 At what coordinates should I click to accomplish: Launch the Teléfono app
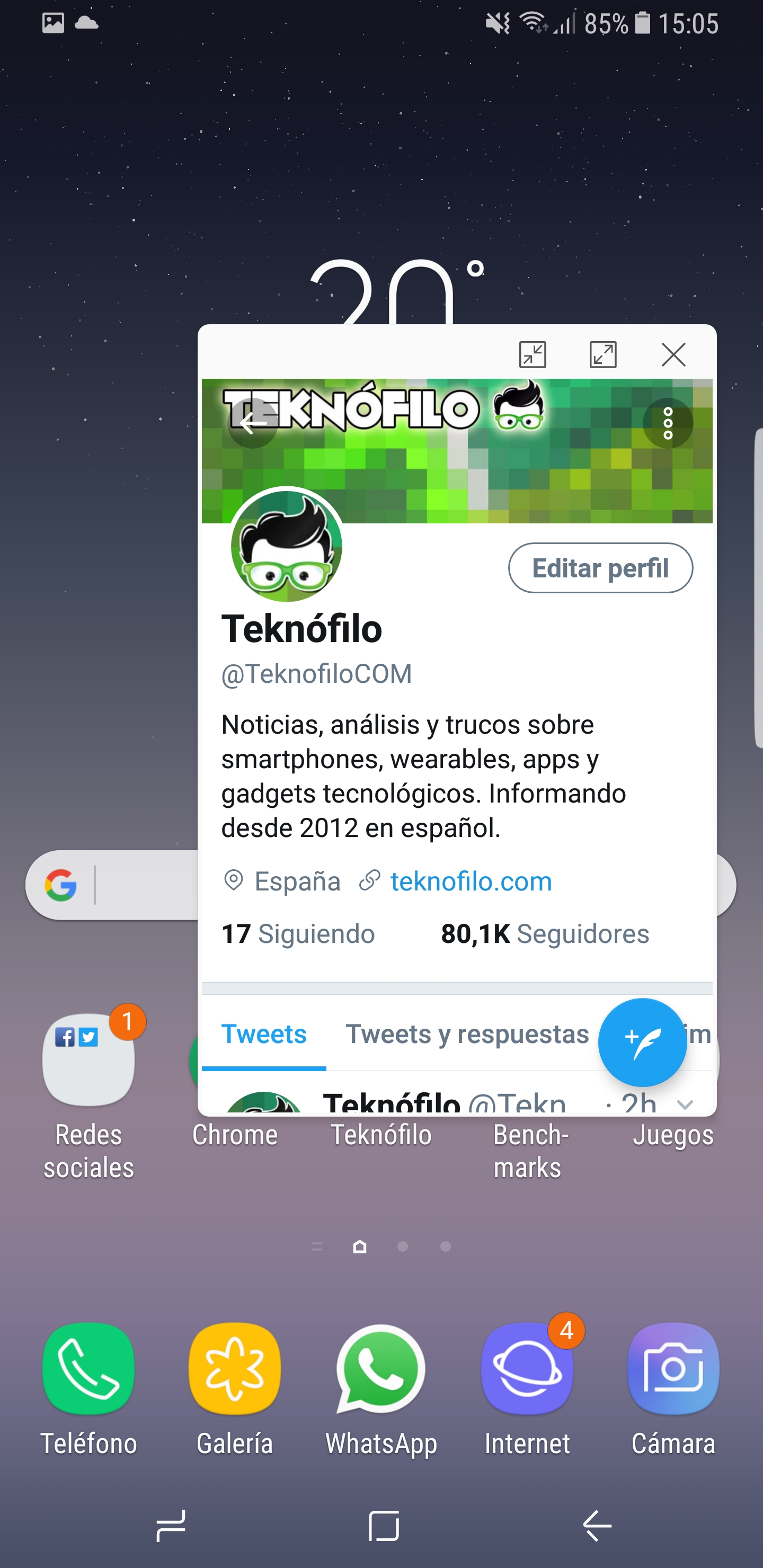88,1368
